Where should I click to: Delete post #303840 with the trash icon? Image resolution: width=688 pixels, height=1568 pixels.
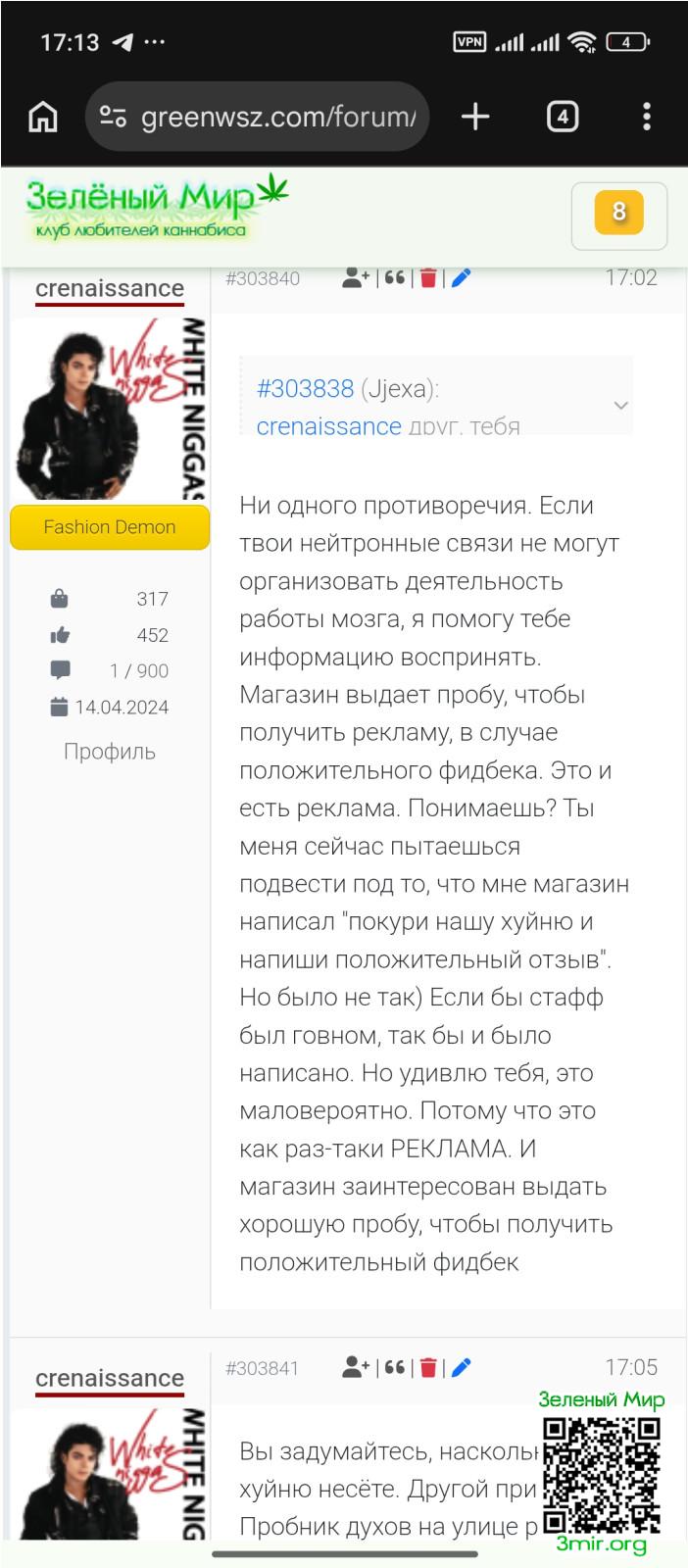click(428, 278)
